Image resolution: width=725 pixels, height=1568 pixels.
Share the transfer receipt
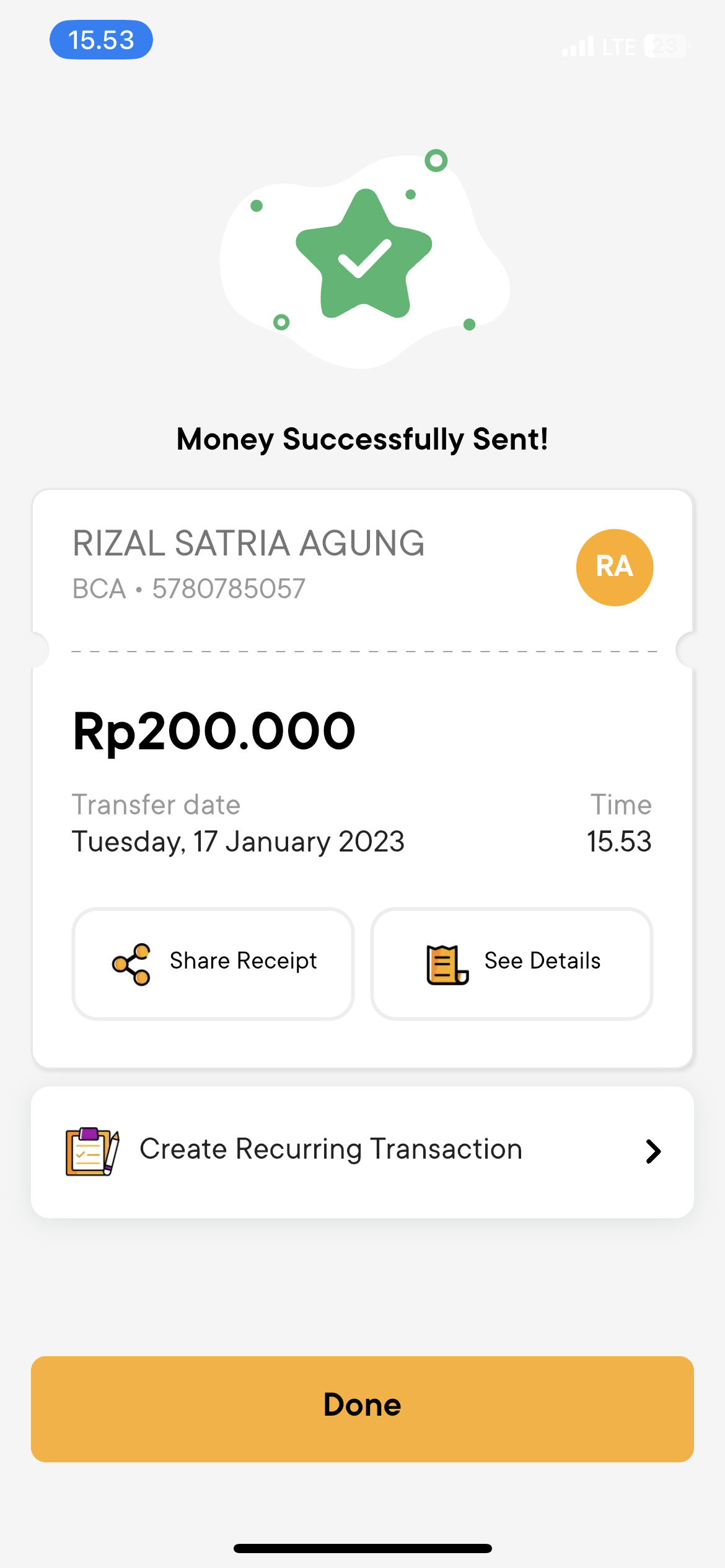click(213, 963)
